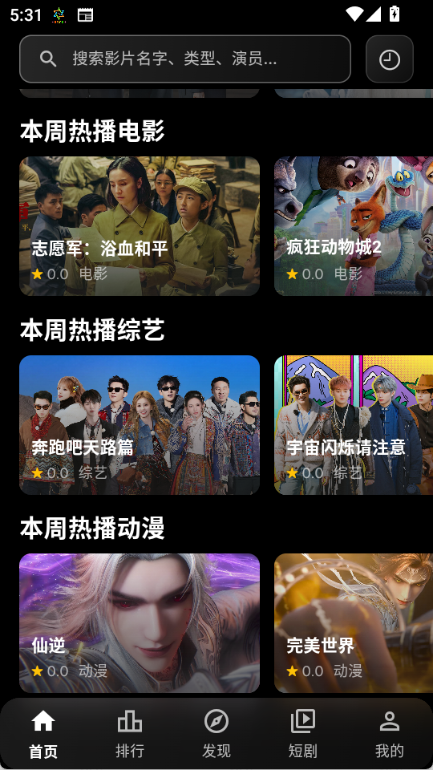Screen dimensions: 433x770
Task: Switch to the 发现 discover tab
Action: [216, 734]
